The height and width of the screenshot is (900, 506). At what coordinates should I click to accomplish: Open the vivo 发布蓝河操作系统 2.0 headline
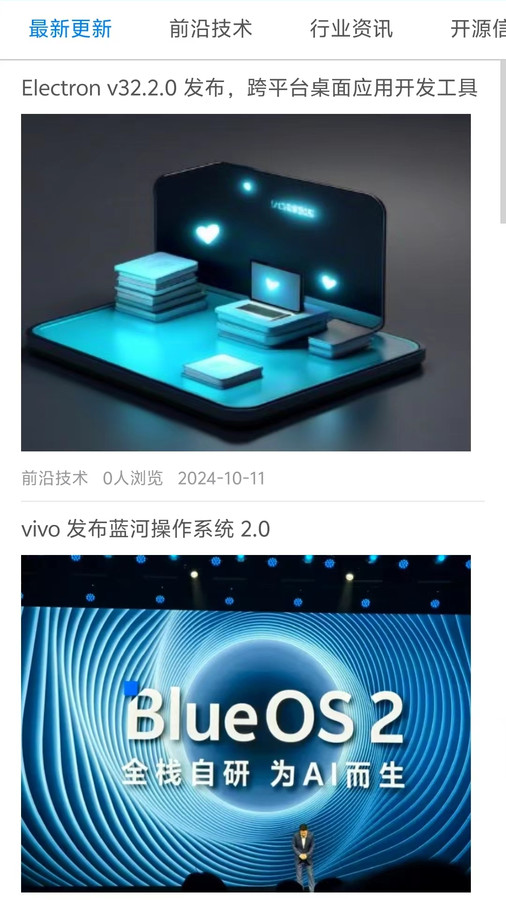pos(146,529)
